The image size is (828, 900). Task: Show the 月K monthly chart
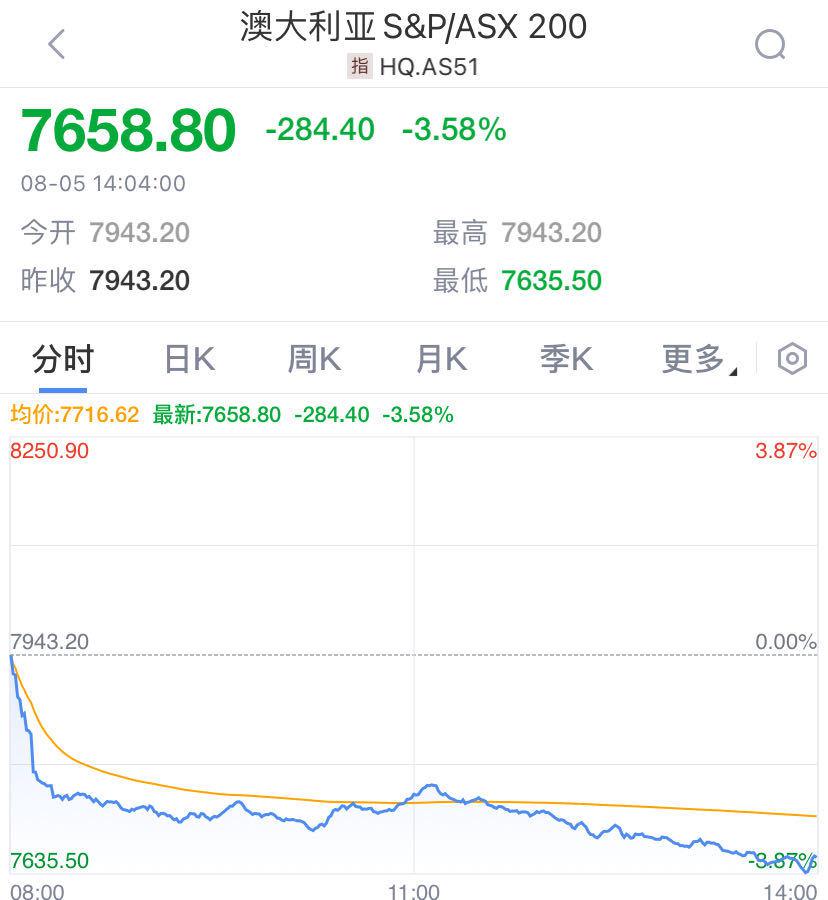(441, 359)
